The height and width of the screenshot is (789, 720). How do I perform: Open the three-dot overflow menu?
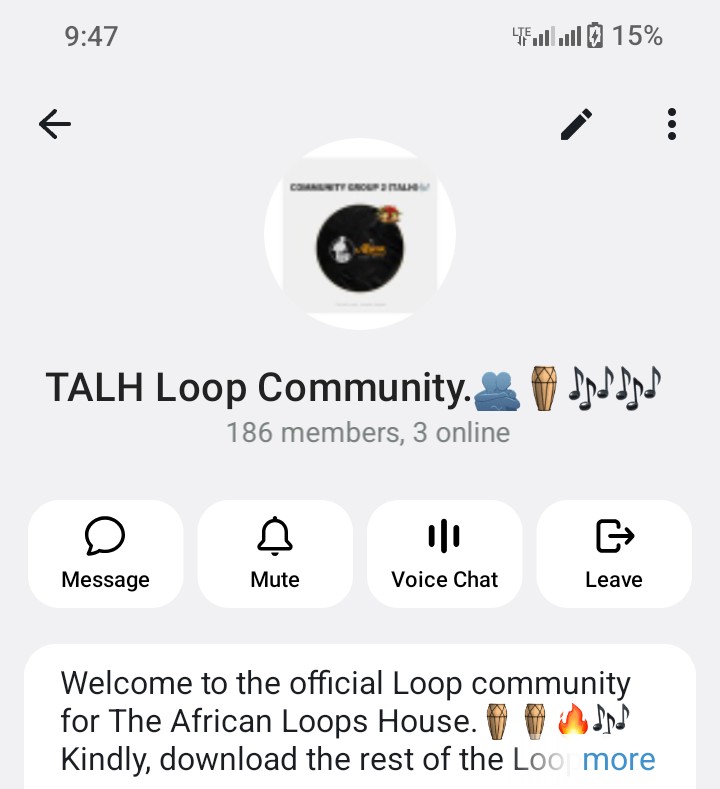click(x=672, y=124)
